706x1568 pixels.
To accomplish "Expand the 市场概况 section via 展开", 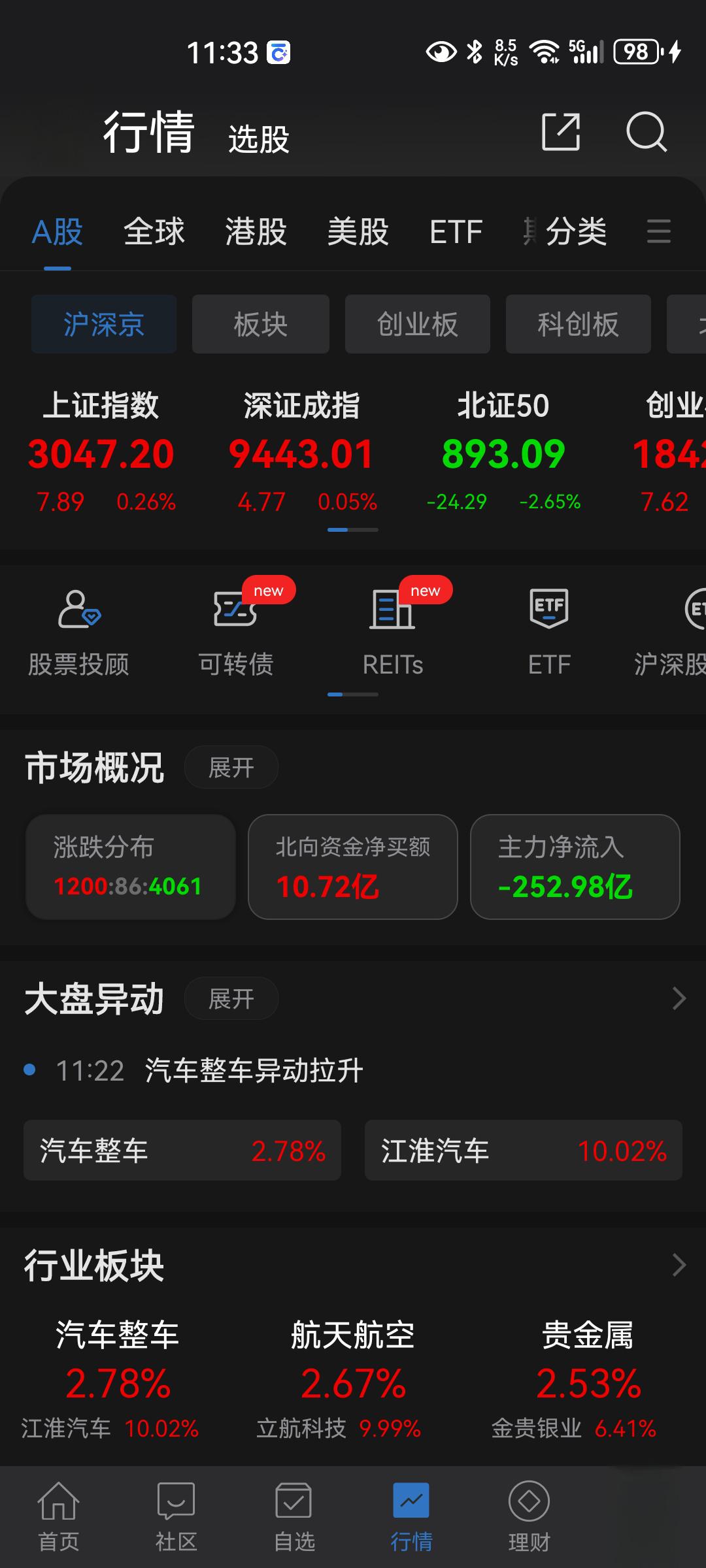I will (231, 767).
